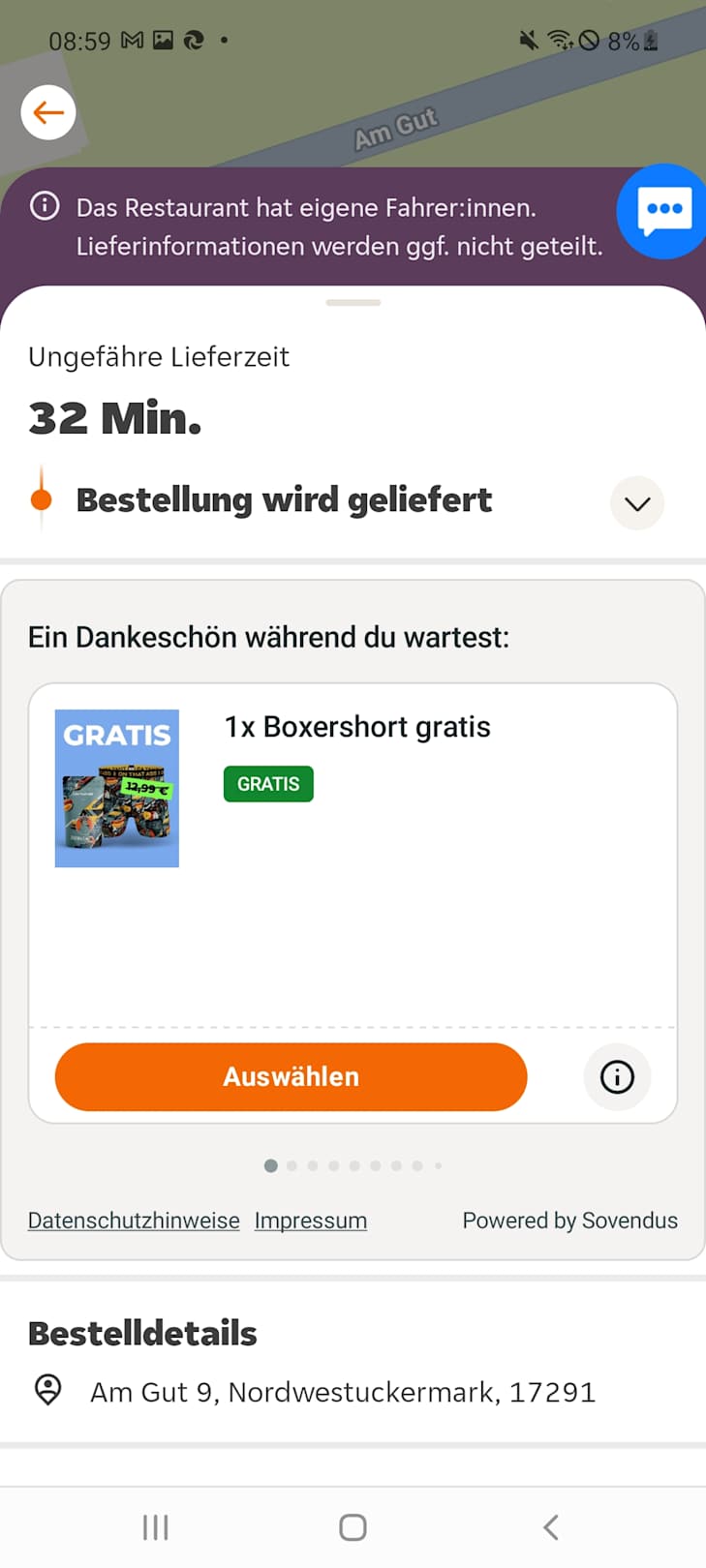Tap the system home button
Image resolution: width=706 pixels, height=1568 pixels.
pyautogui.click(x=353, y=1527)
